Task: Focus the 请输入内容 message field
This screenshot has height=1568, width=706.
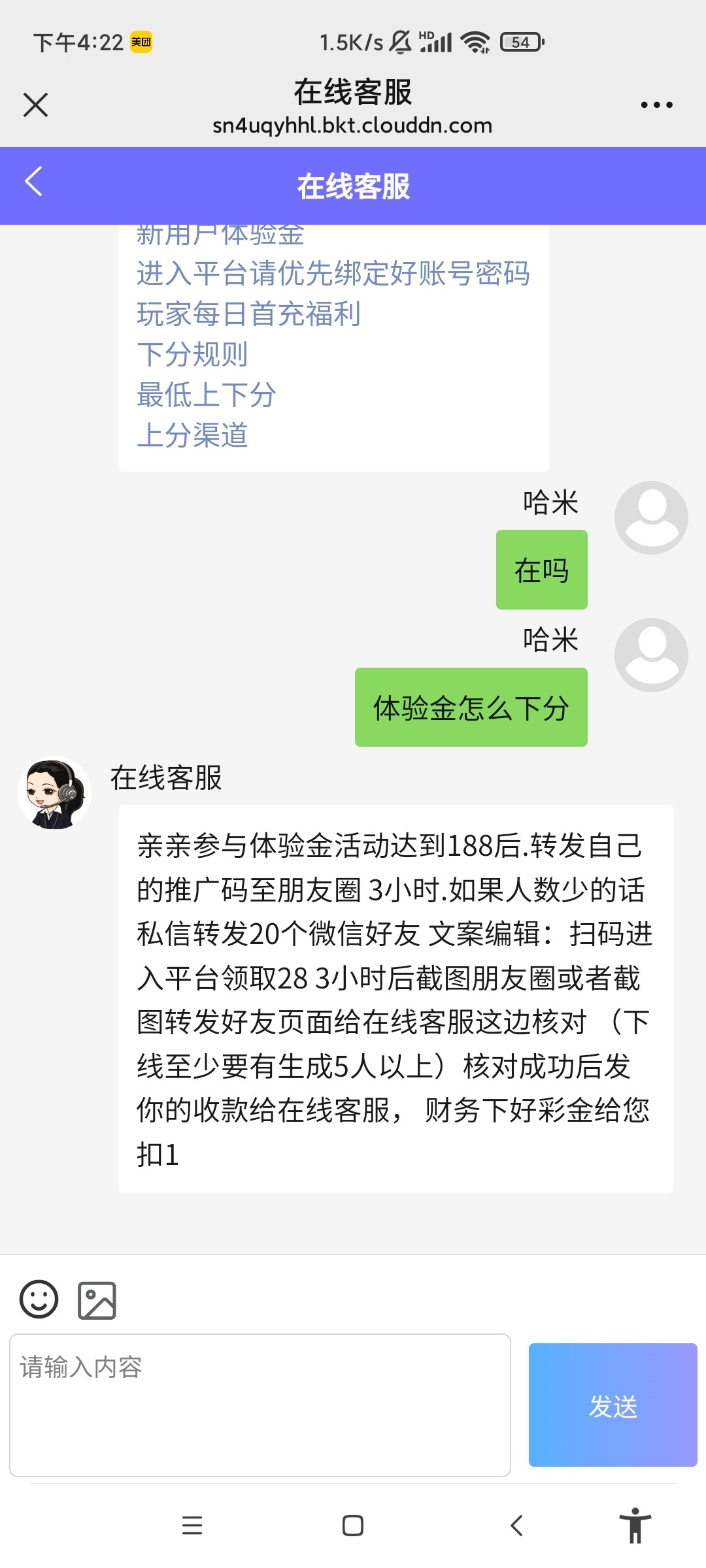Action: tap(260, 1405)
